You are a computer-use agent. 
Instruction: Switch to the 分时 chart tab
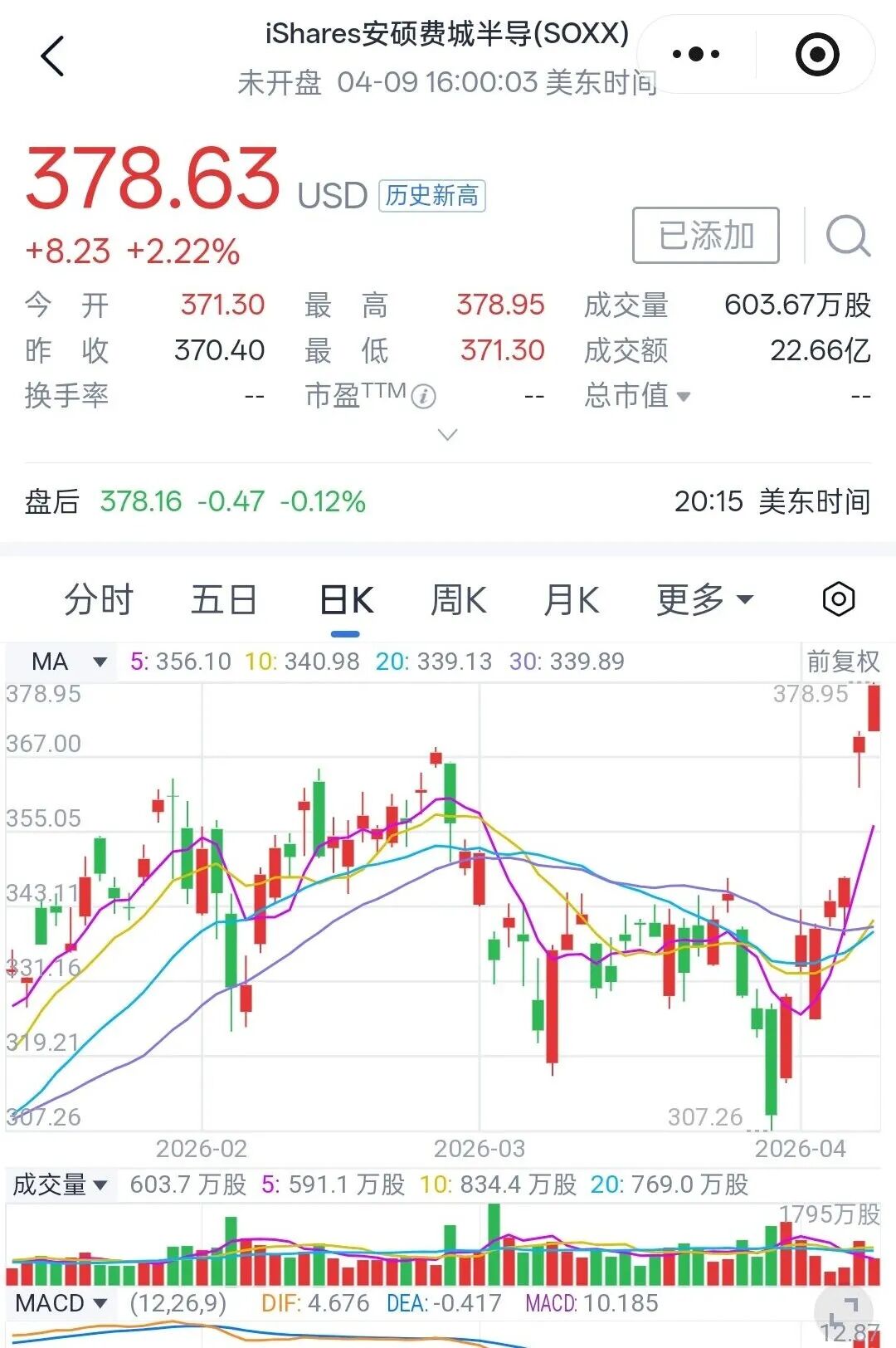point(99,599)
